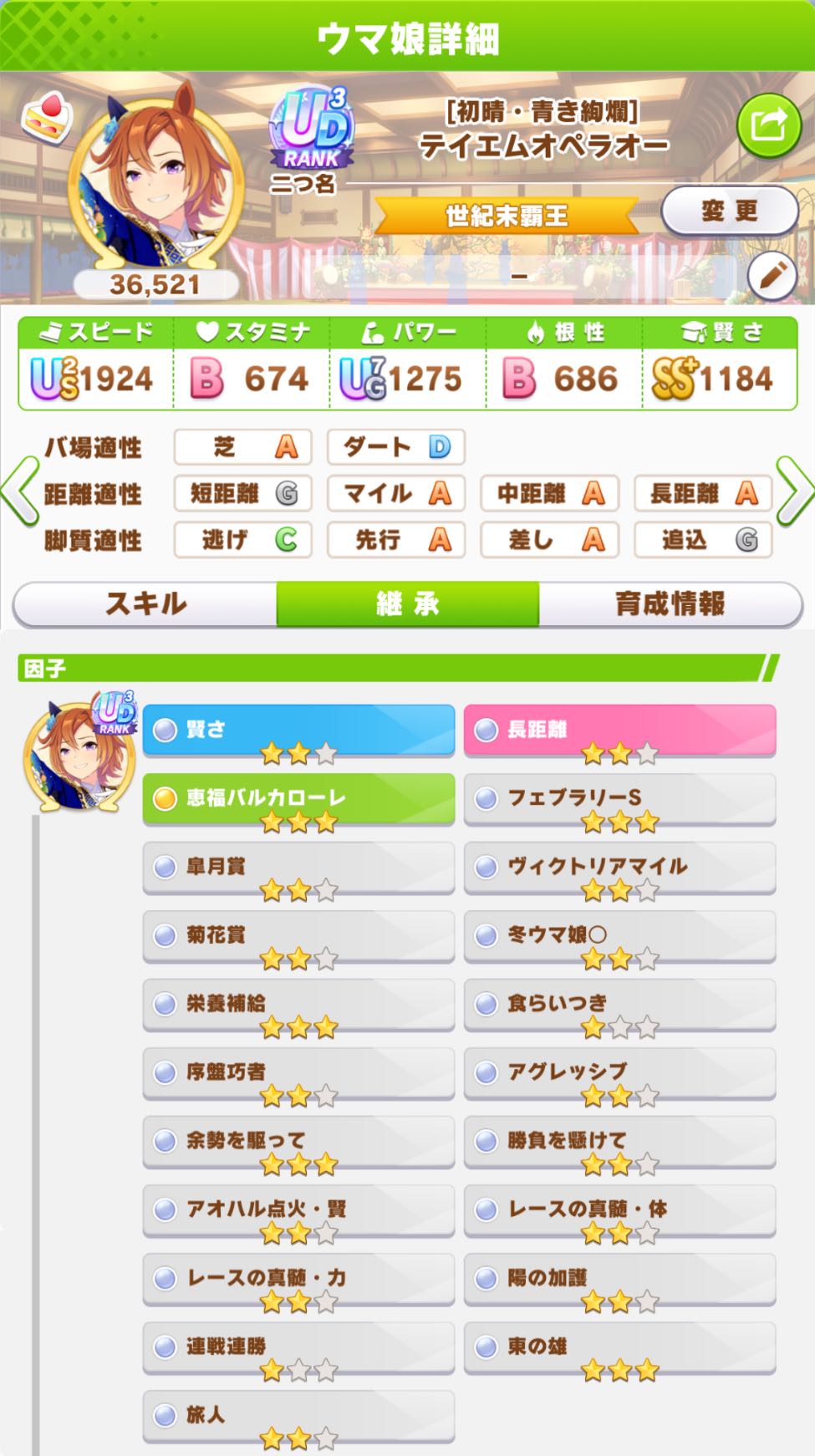Show the 陽の加護 factor details
This screenshot has height=1456, width=815.
(619, 1279)
